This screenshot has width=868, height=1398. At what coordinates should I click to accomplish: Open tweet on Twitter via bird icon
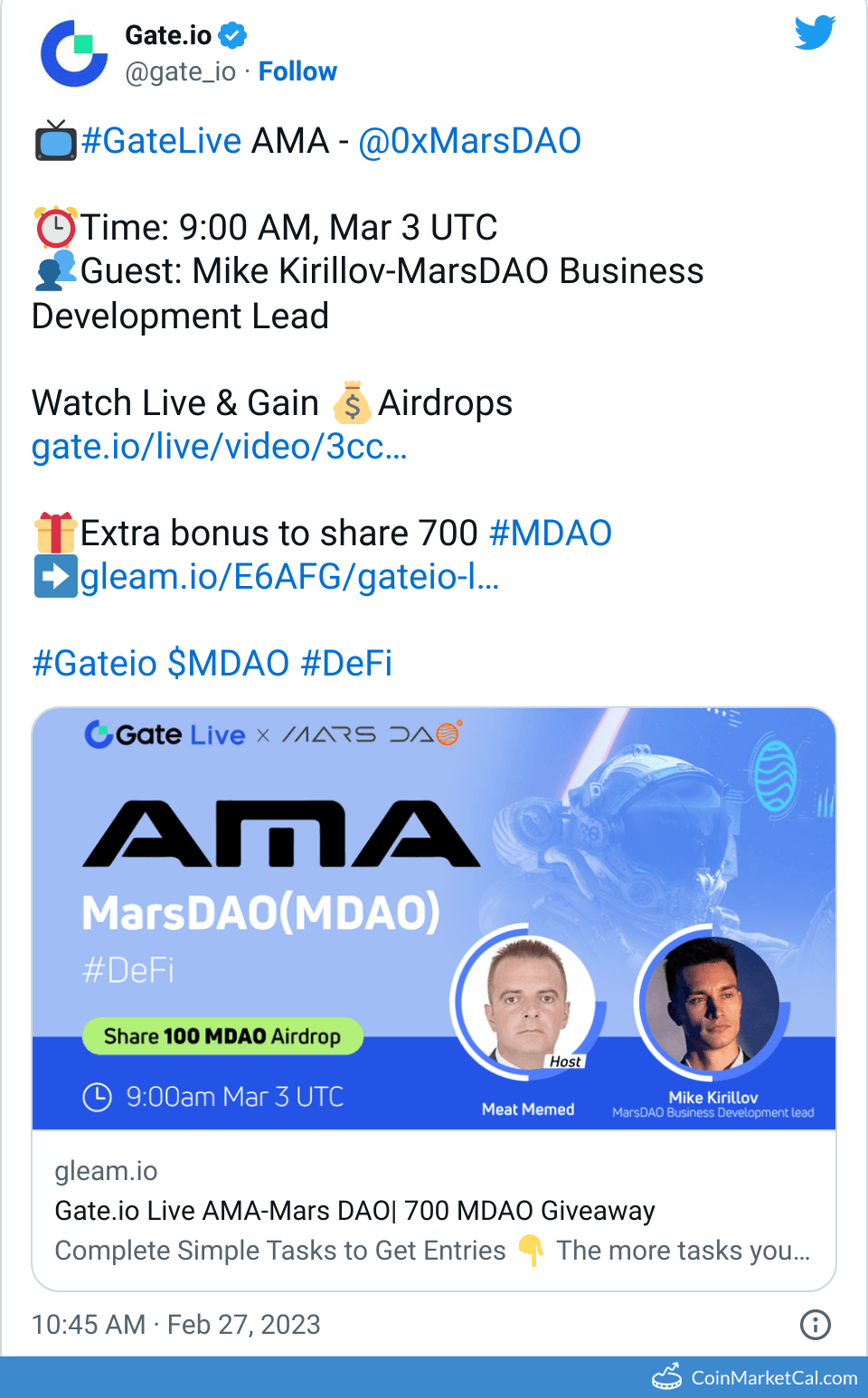[x=815, y=33]
